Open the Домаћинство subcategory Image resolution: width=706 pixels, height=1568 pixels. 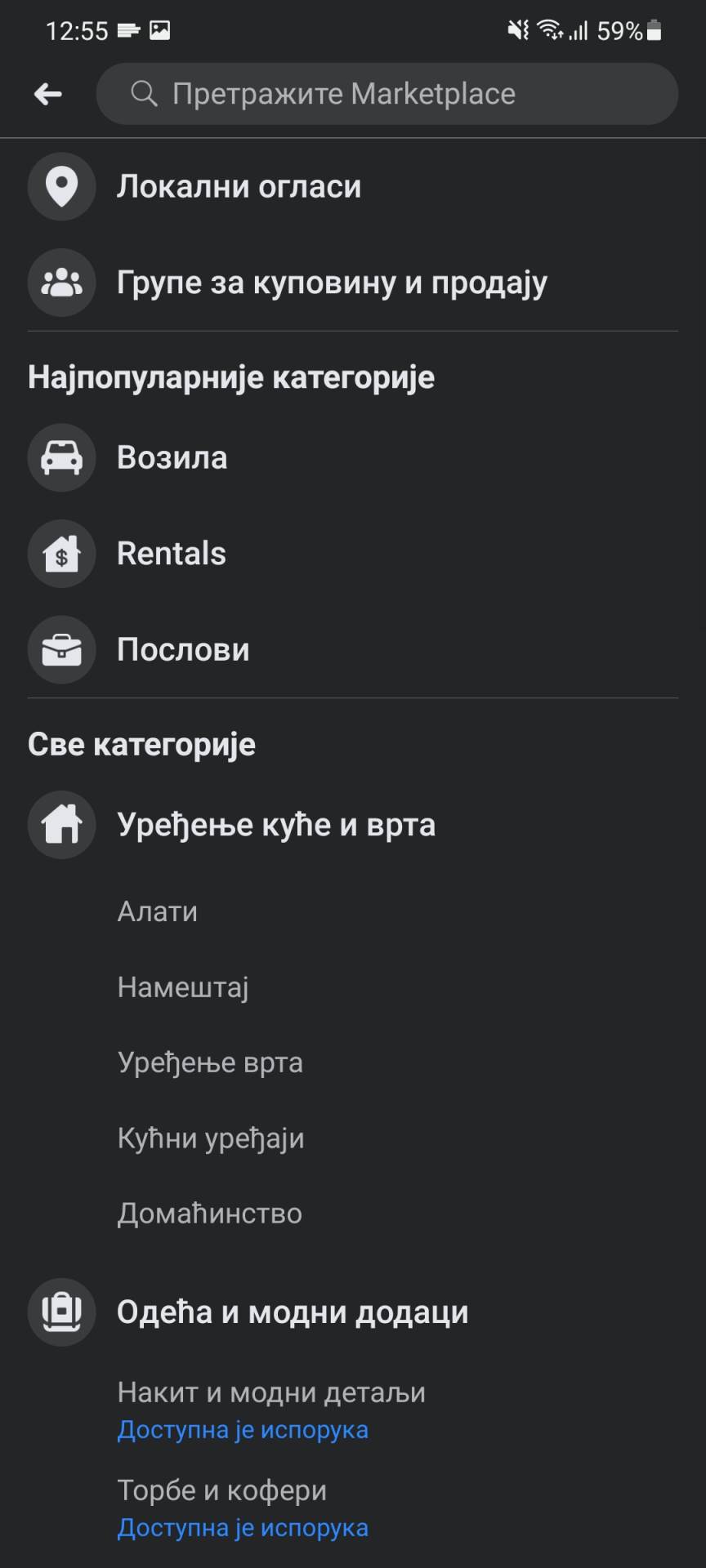[208, 1214]
